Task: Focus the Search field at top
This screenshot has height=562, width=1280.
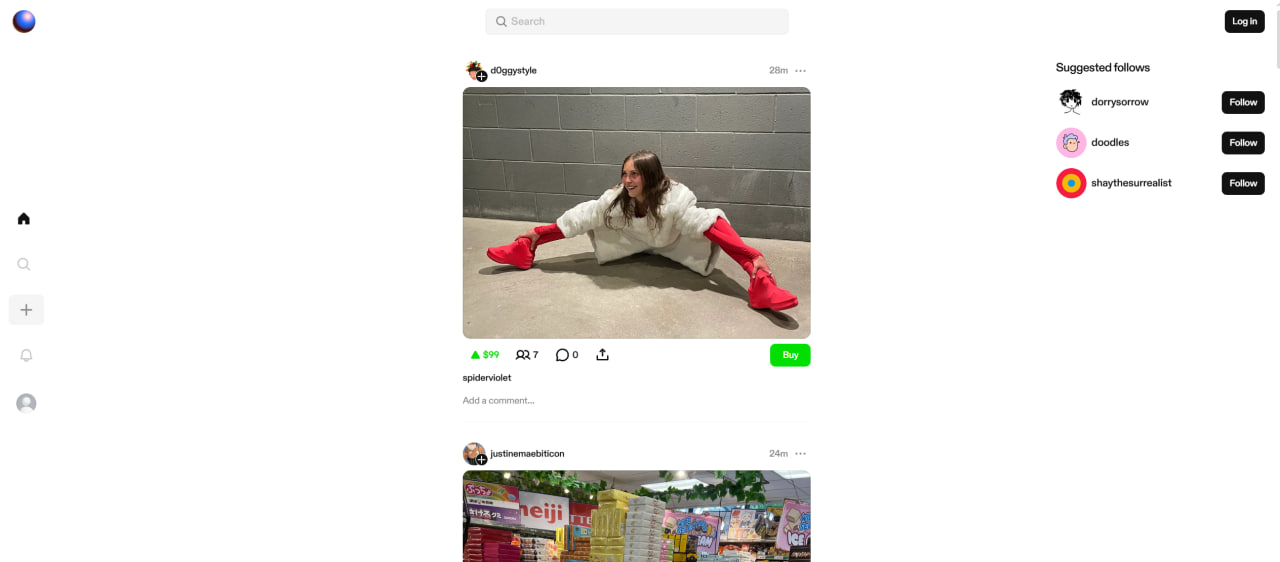Action: tap(636, 21)
